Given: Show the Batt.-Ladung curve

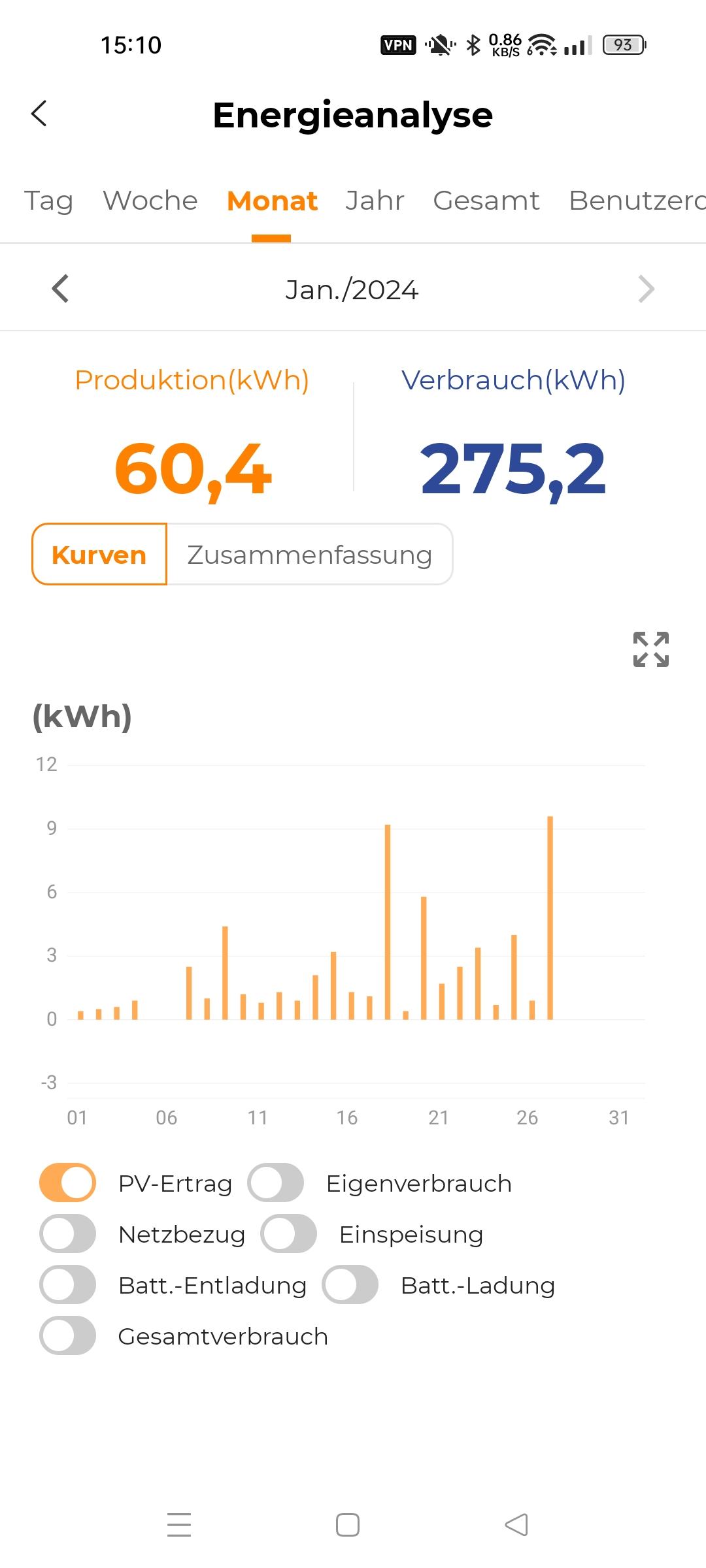Looking at the screenshot, I should (350, 1284).
